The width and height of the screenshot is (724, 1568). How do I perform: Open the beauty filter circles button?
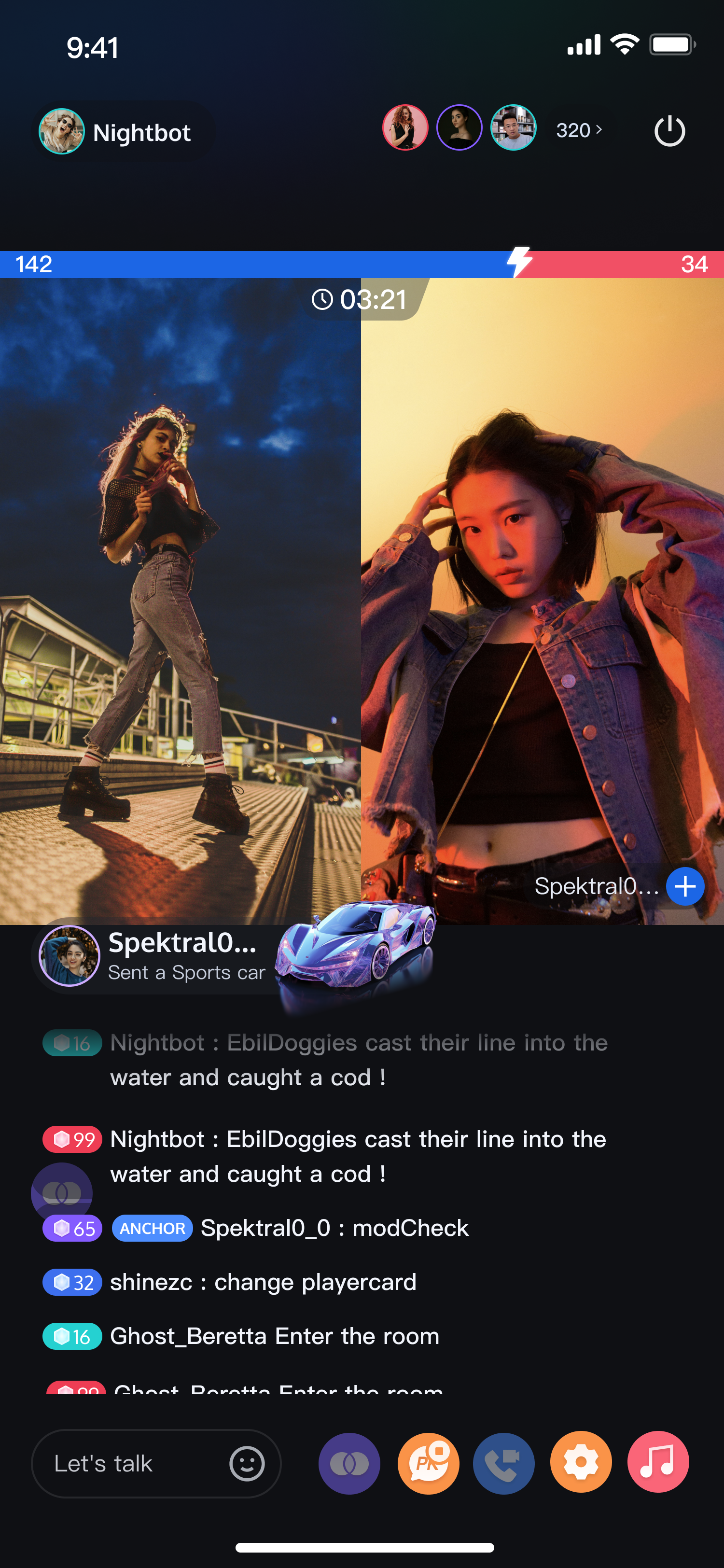tap(349, 1463)
